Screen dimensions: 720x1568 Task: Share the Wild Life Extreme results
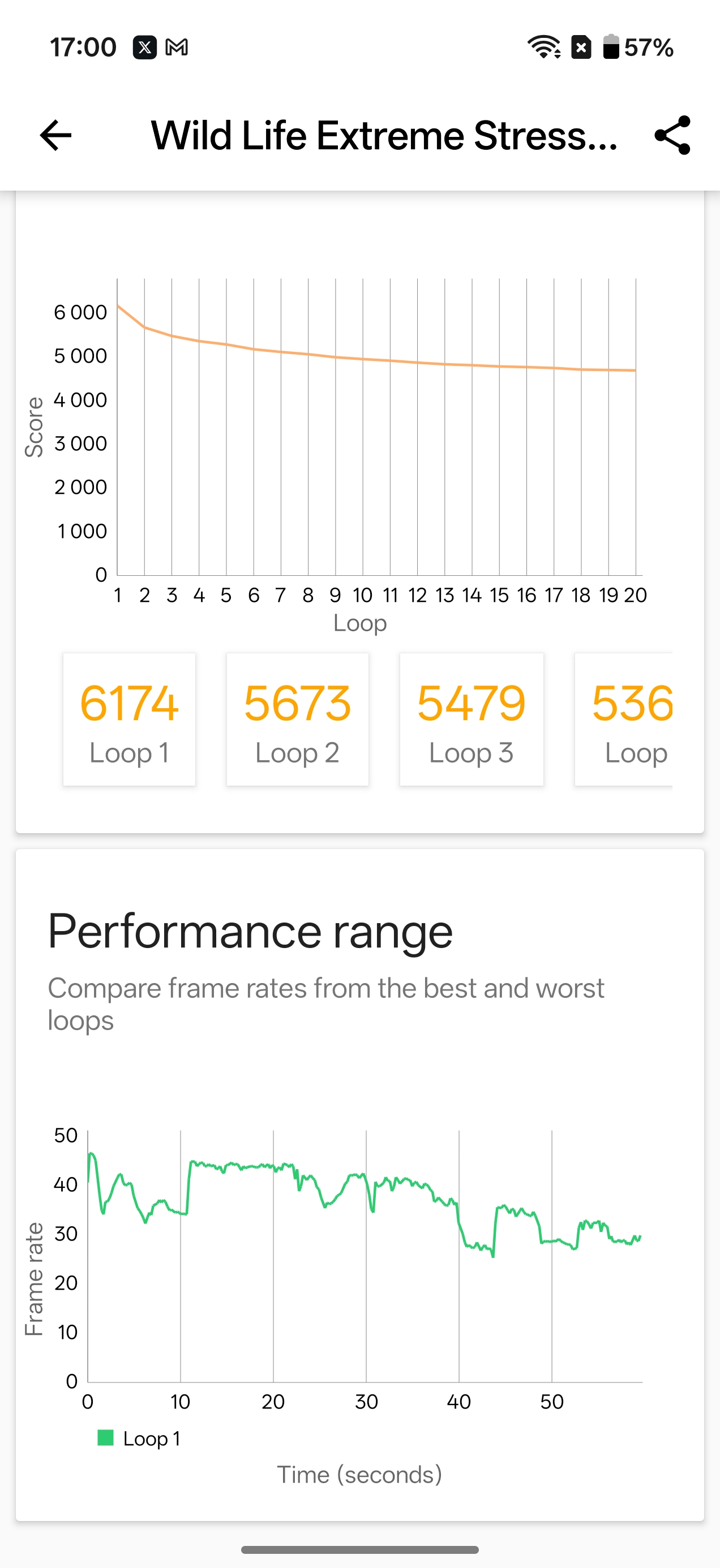[672, 135]
